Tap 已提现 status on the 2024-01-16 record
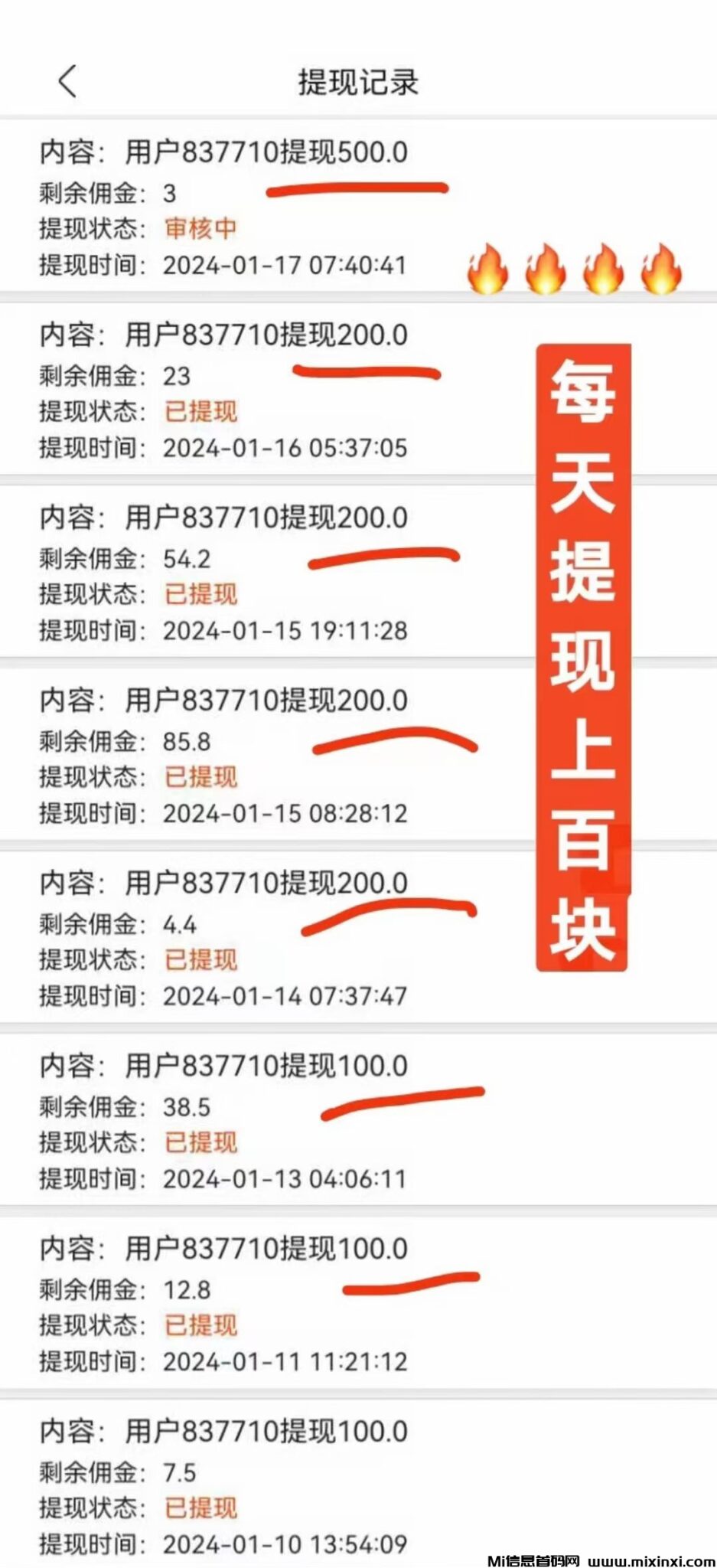The width and height of the screenshot is (717, 1568). 200,411
